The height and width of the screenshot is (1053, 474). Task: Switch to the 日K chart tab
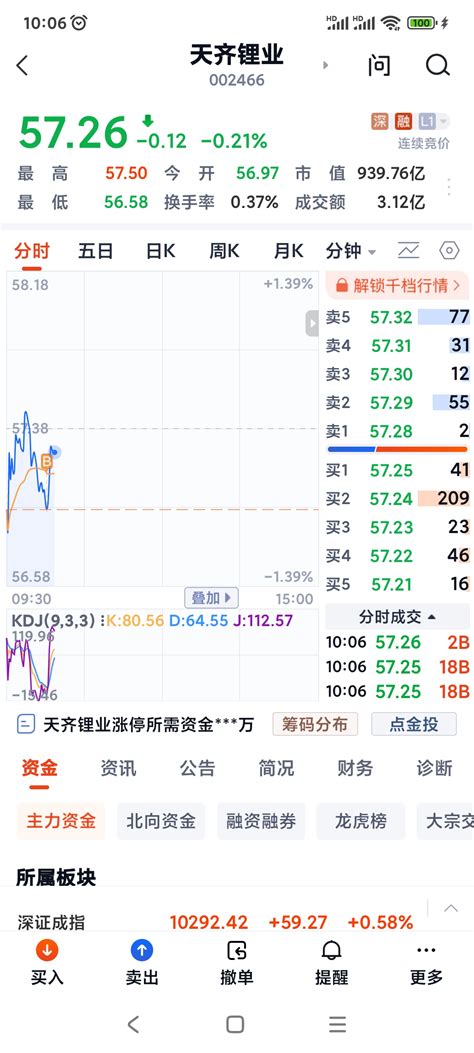161,251
